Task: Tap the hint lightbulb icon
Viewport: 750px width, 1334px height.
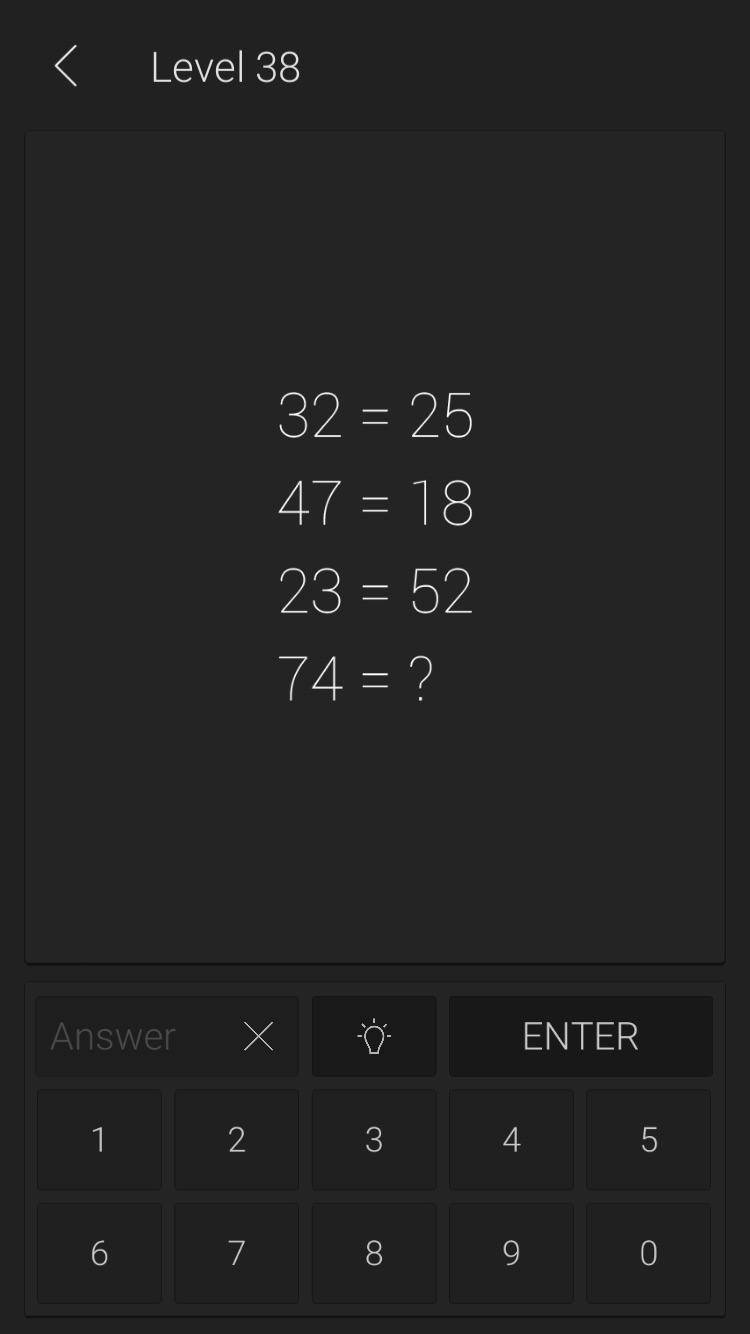Action: (373, 1036)
